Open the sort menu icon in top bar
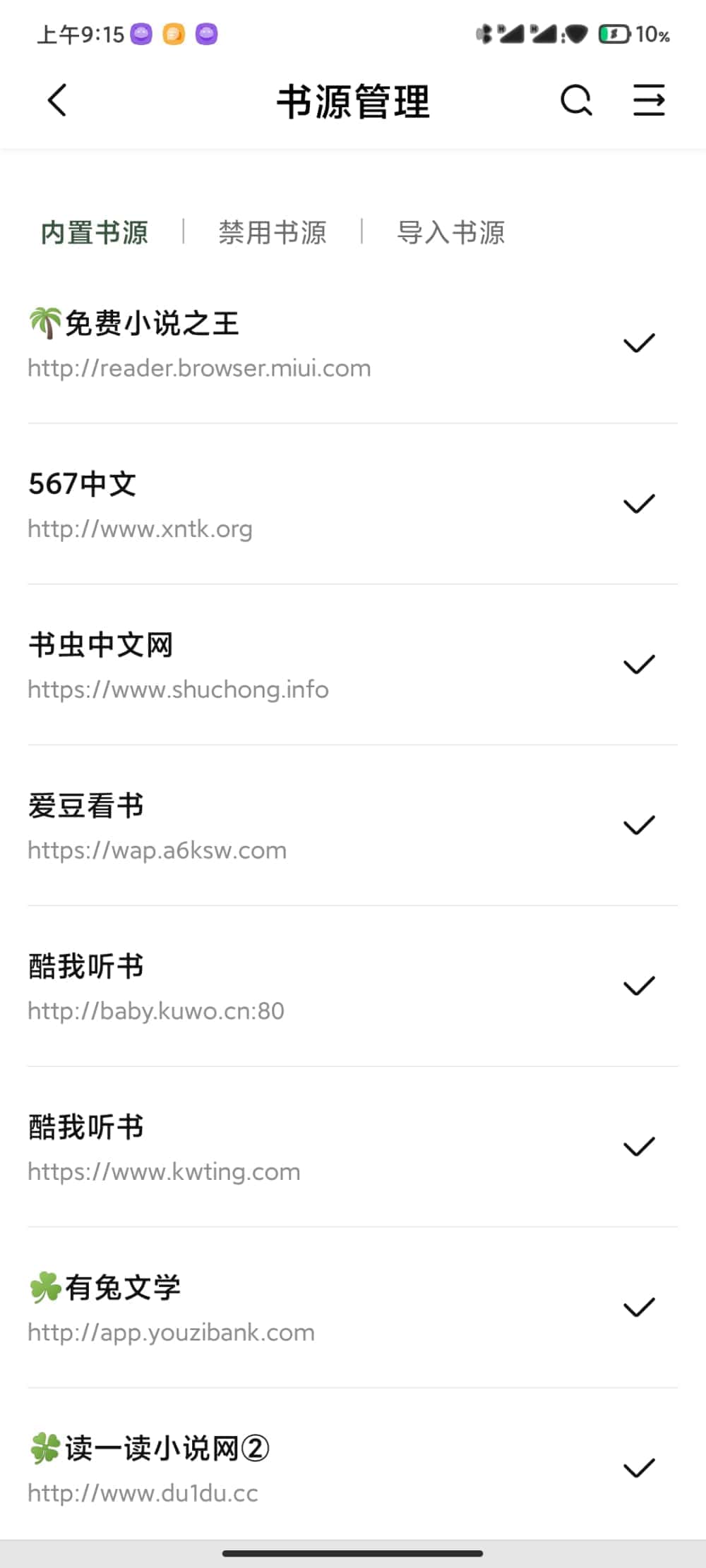The width and height of the screenshot is (706, 1568). (x=648, y=100)
